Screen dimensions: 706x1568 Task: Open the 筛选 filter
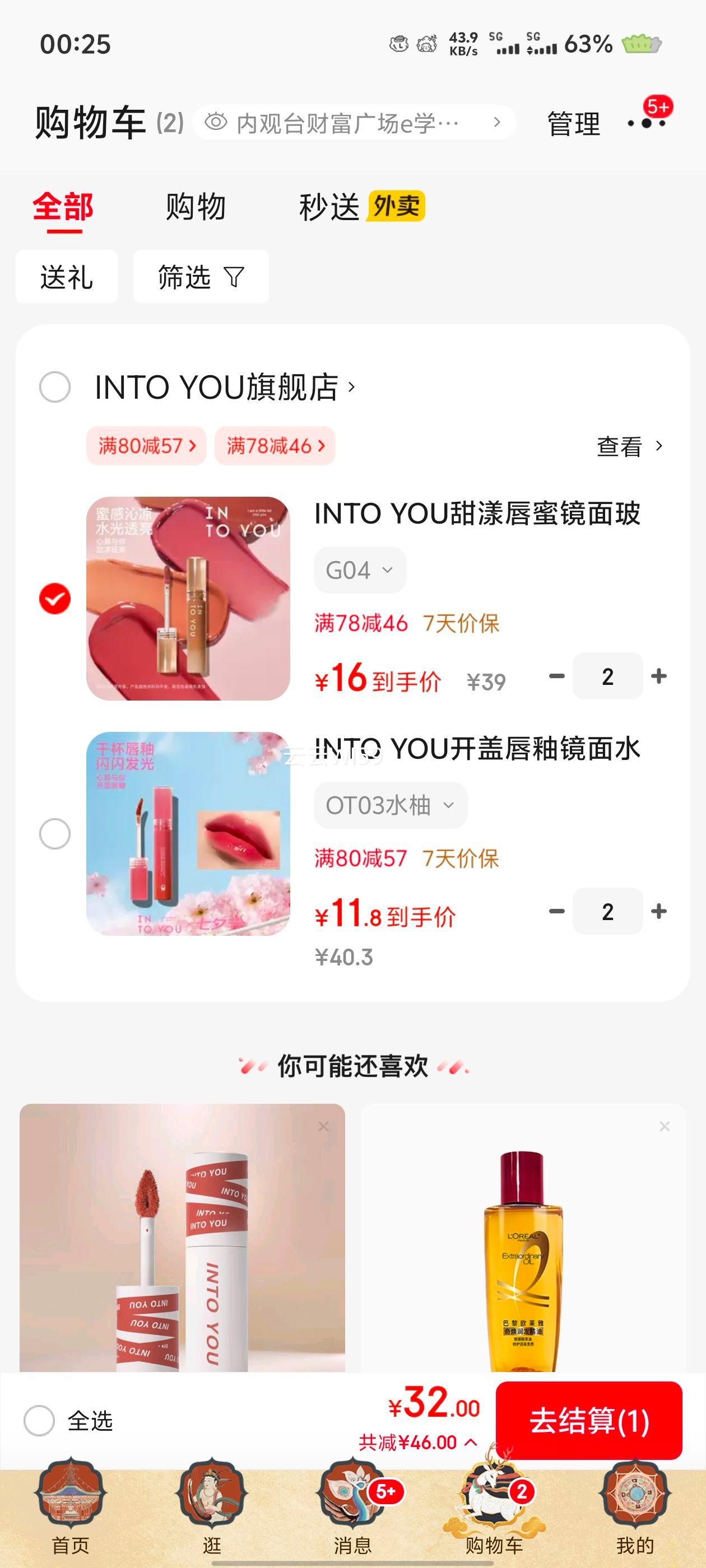(x=201, y=277)
